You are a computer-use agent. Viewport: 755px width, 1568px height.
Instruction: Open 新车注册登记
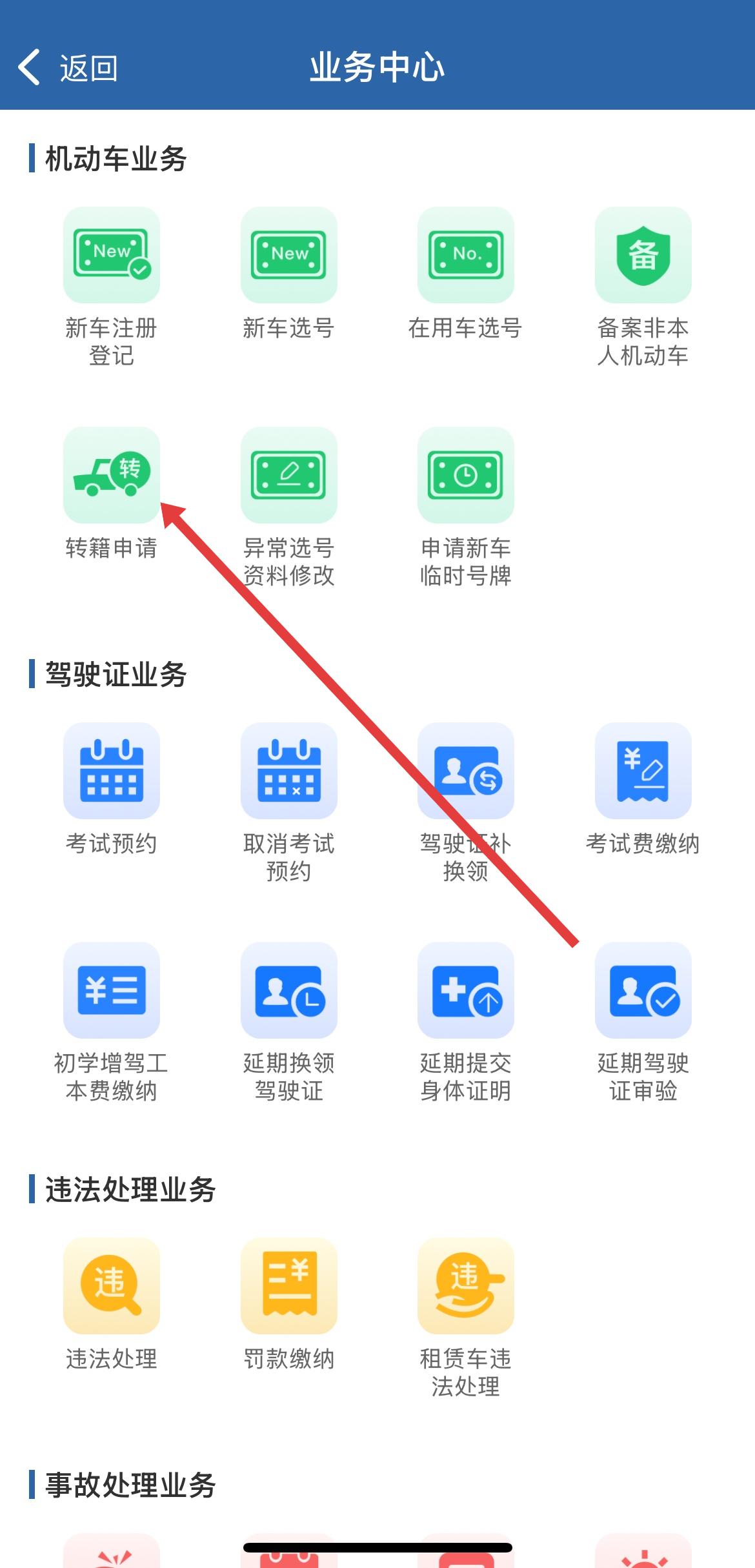(x=112, y=255)
